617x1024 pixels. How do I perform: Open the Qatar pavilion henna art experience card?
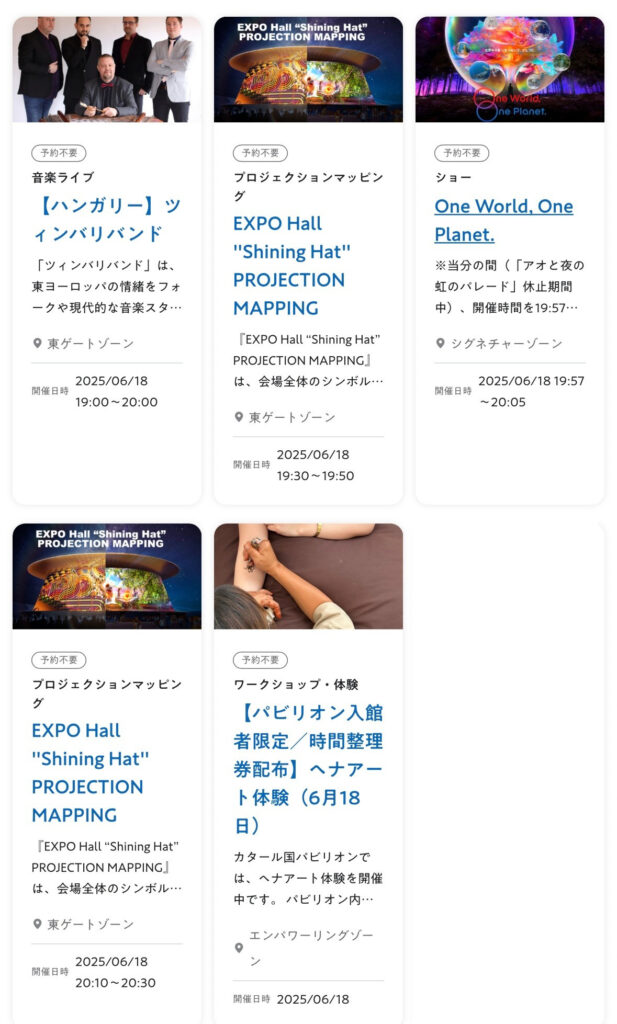click(308, 769)
